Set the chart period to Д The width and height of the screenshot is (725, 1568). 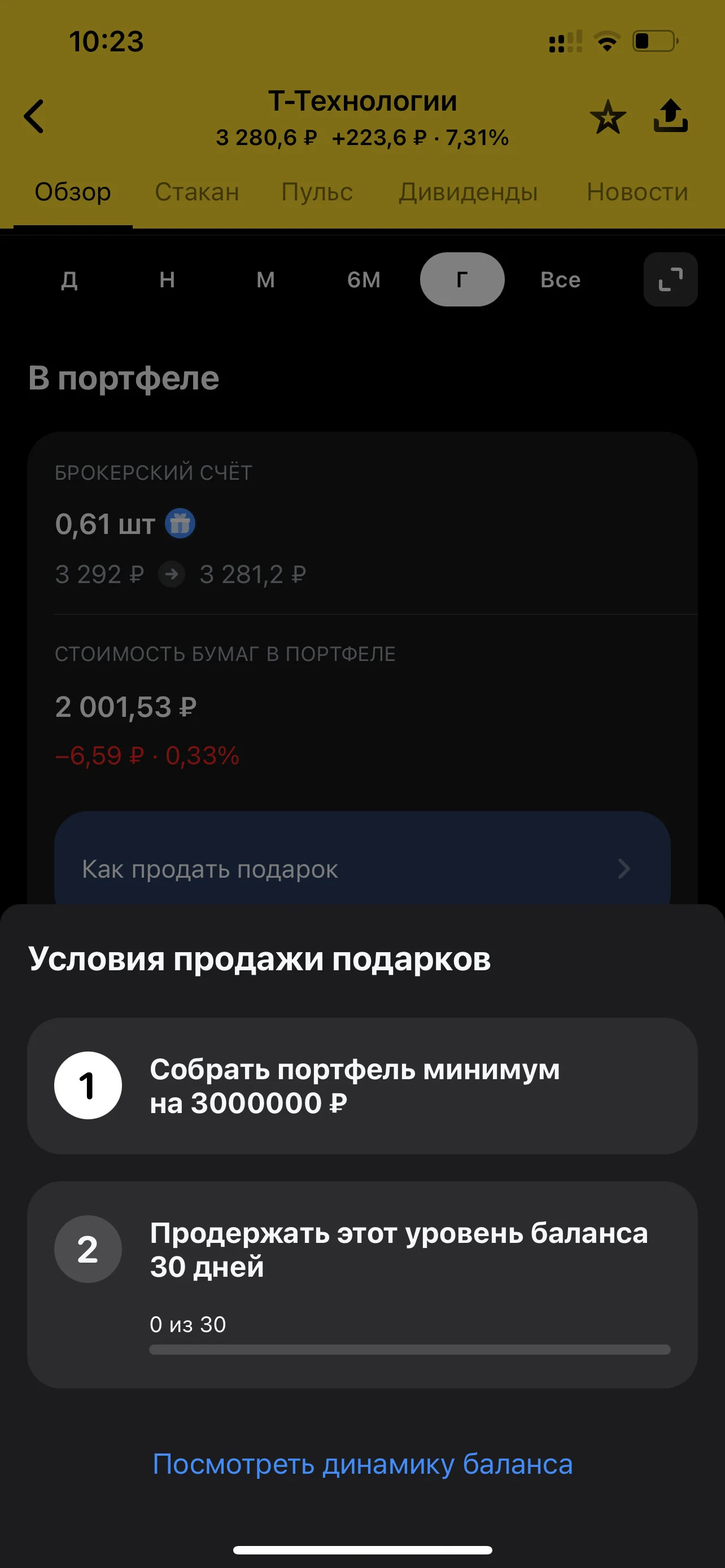coord(69,279)
